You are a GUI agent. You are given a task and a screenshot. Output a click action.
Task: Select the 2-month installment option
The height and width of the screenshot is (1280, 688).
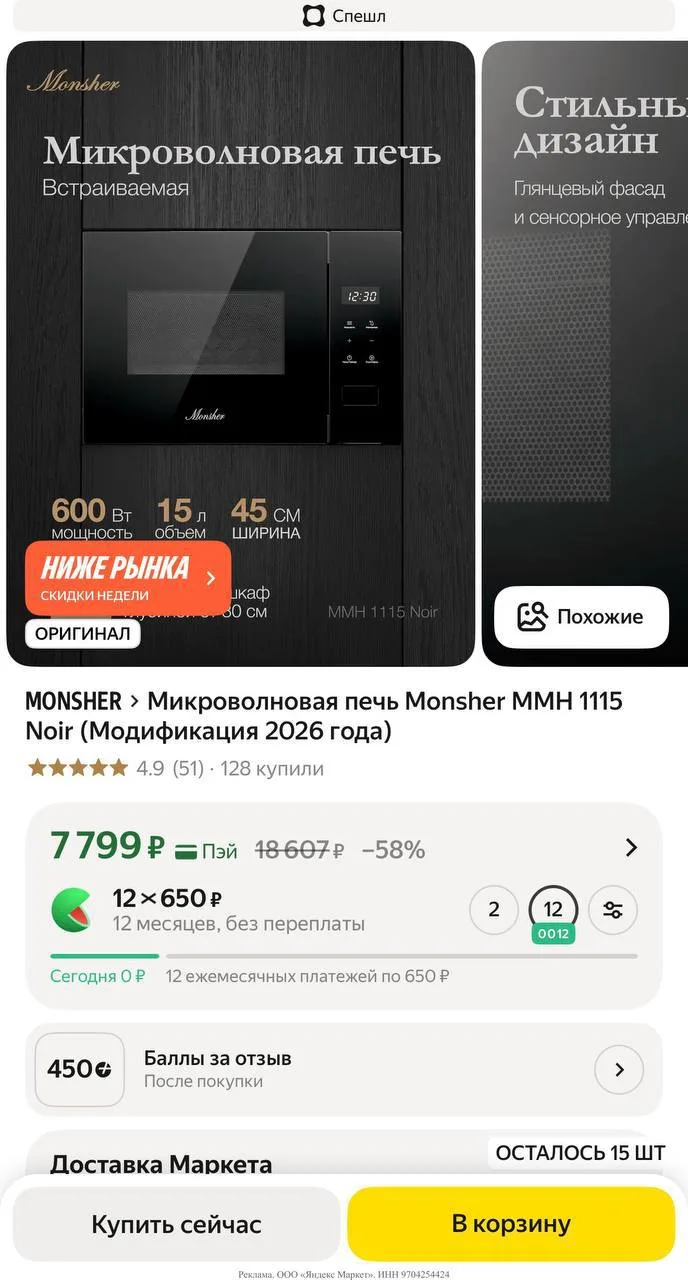point(494,910)
